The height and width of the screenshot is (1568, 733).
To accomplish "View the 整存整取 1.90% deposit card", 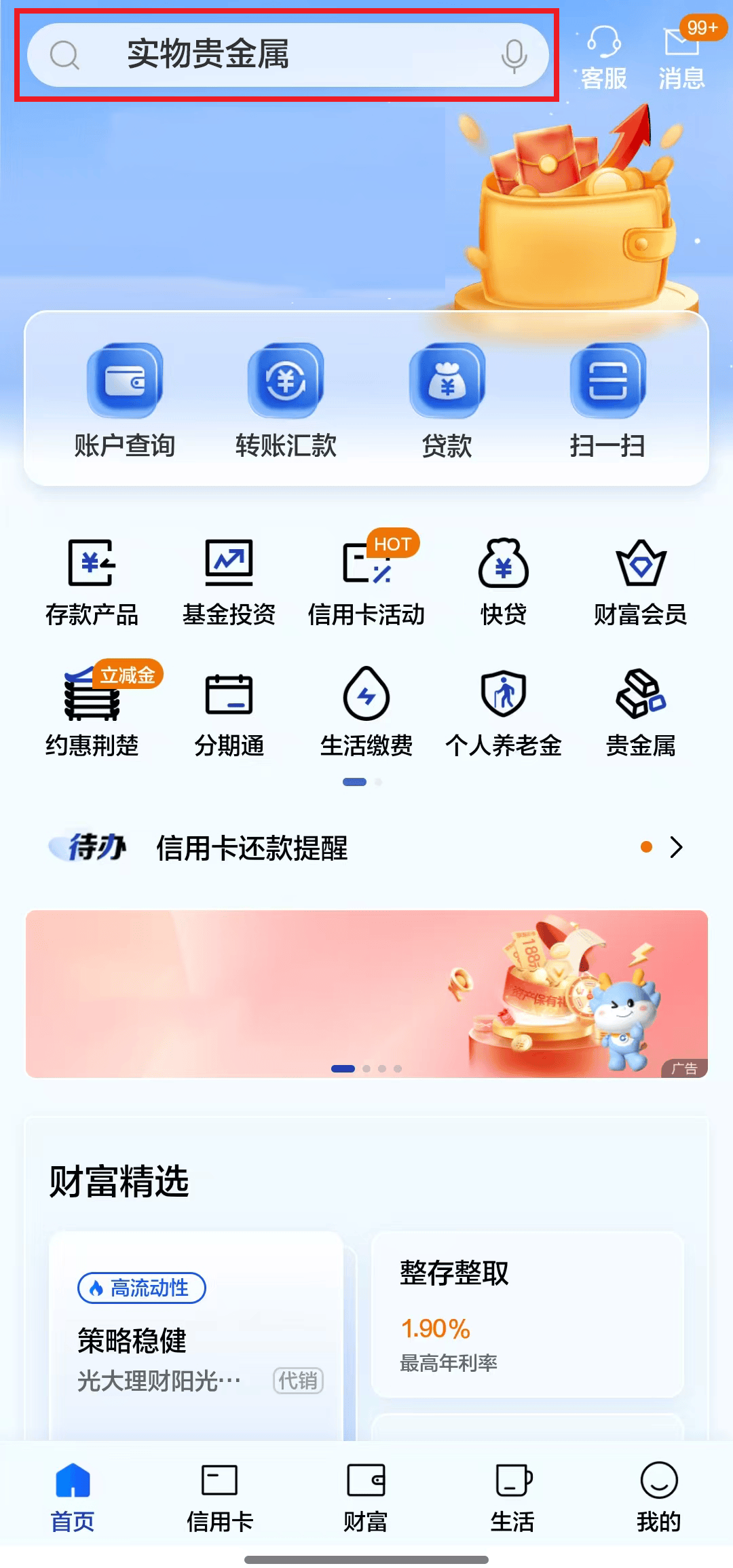I will pyautogui.click(x=527, y=1314).
